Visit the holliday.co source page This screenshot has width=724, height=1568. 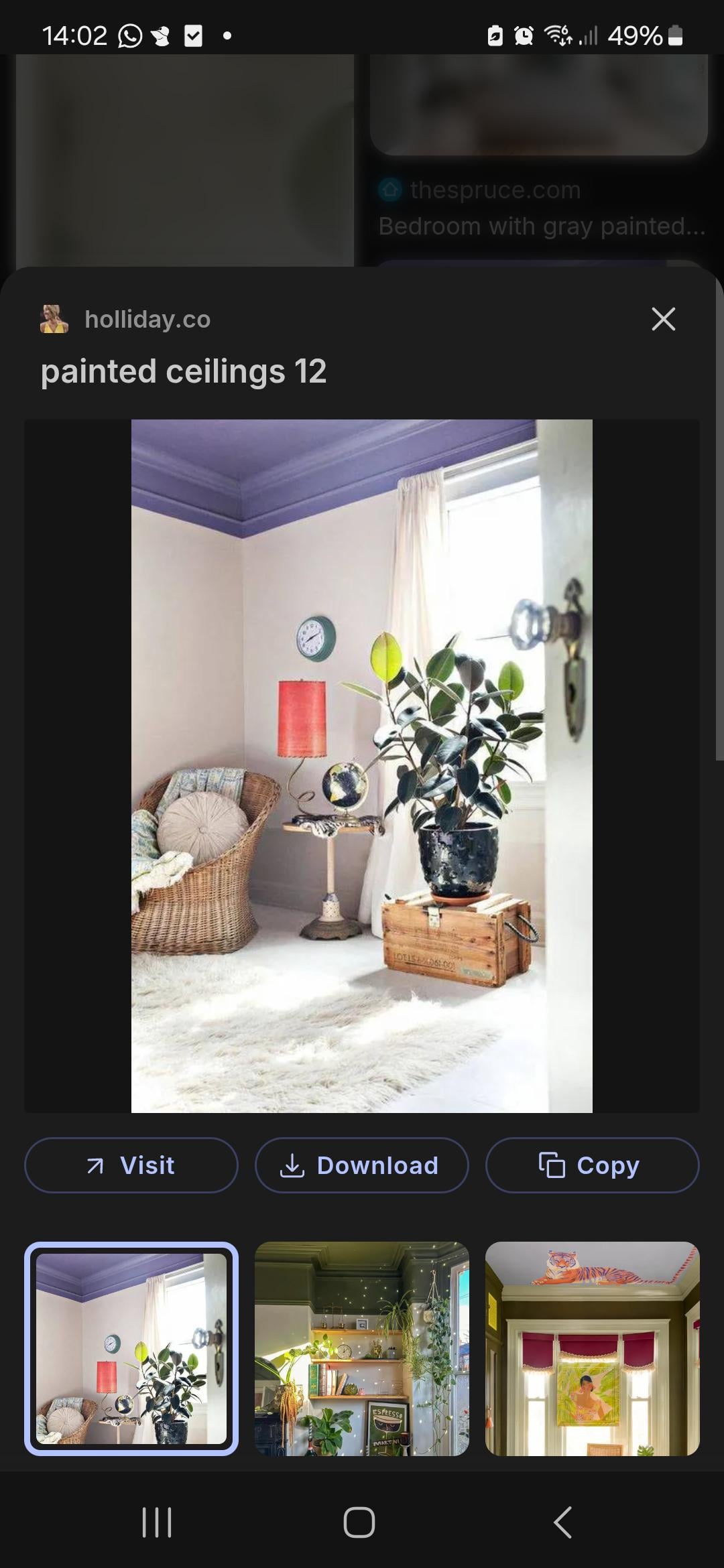click(131, 1165)
